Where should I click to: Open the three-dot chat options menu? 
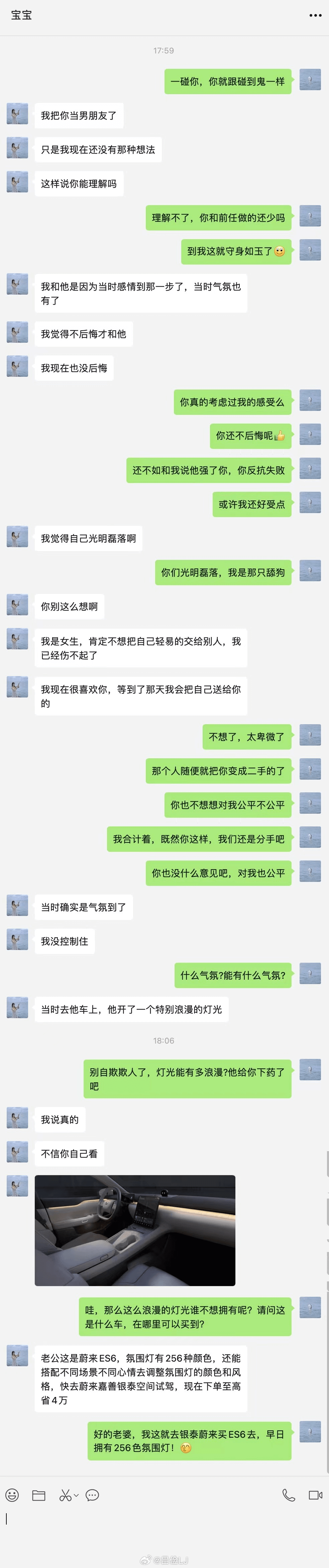tap(315, 15)
